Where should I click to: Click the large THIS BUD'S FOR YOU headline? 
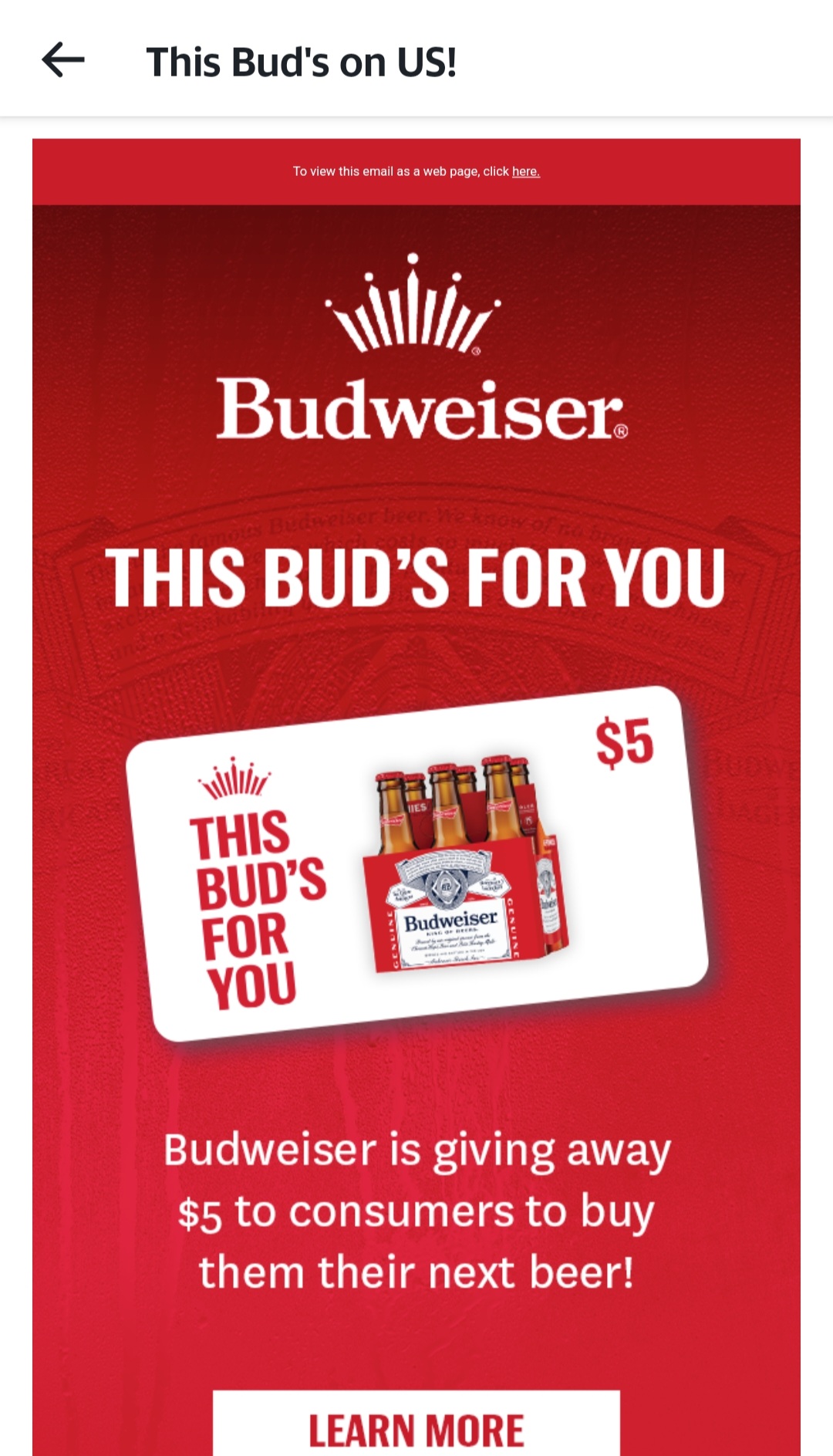(x=416, y=575)
